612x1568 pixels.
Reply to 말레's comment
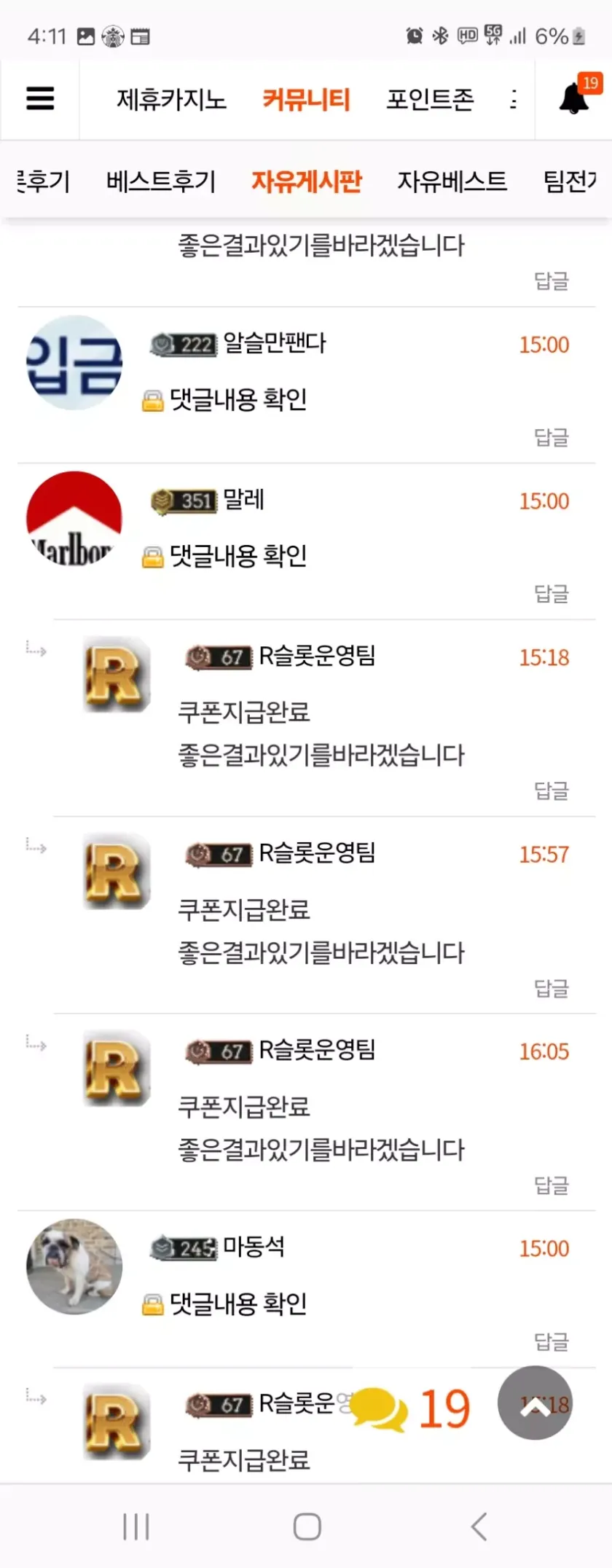(x=551, y=594)
